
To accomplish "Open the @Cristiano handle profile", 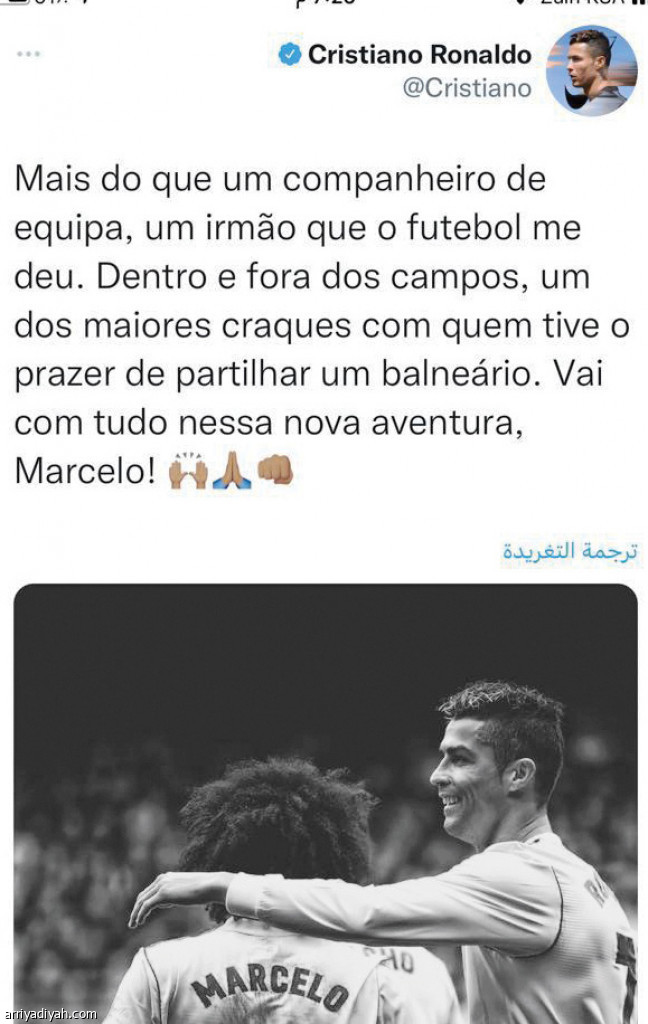I will pyautogui.click(x=466, y=88).
